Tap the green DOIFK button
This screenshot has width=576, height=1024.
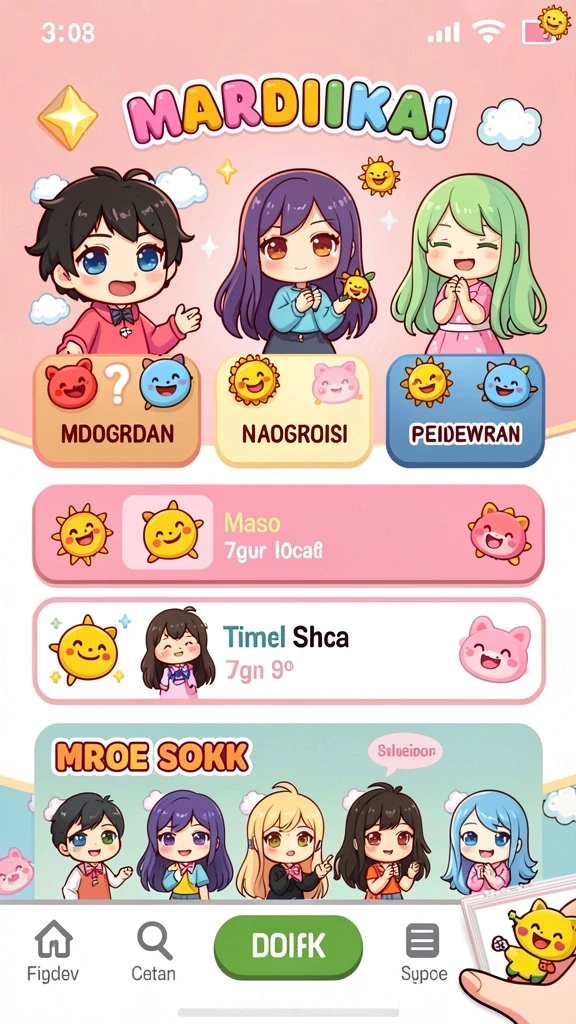pyautogui.click(x=288, y=948)
